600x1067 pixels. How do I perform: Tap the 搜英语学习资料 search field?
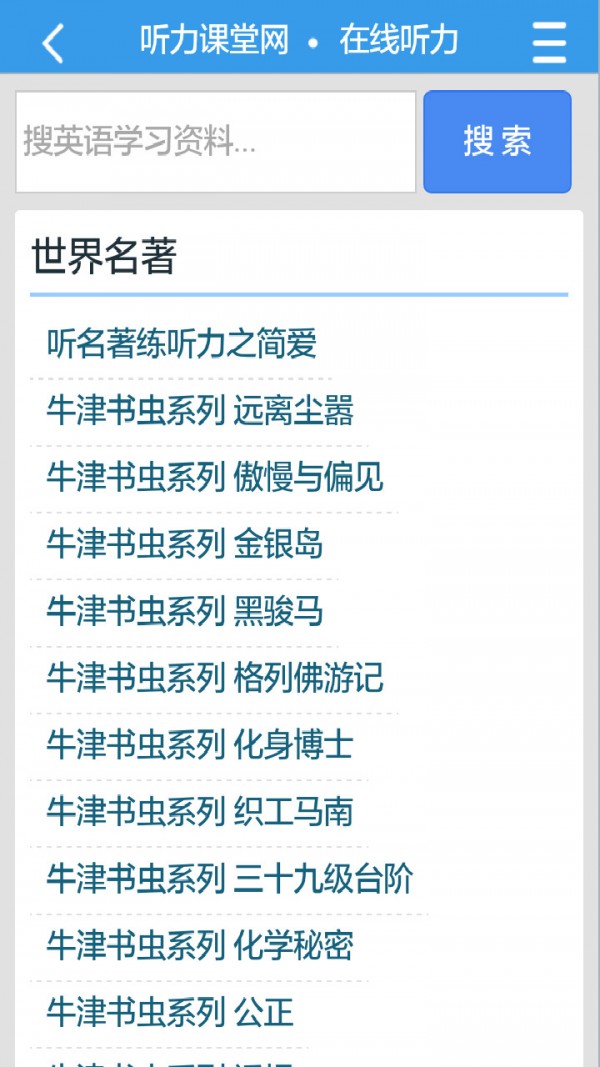pos(215,142)
